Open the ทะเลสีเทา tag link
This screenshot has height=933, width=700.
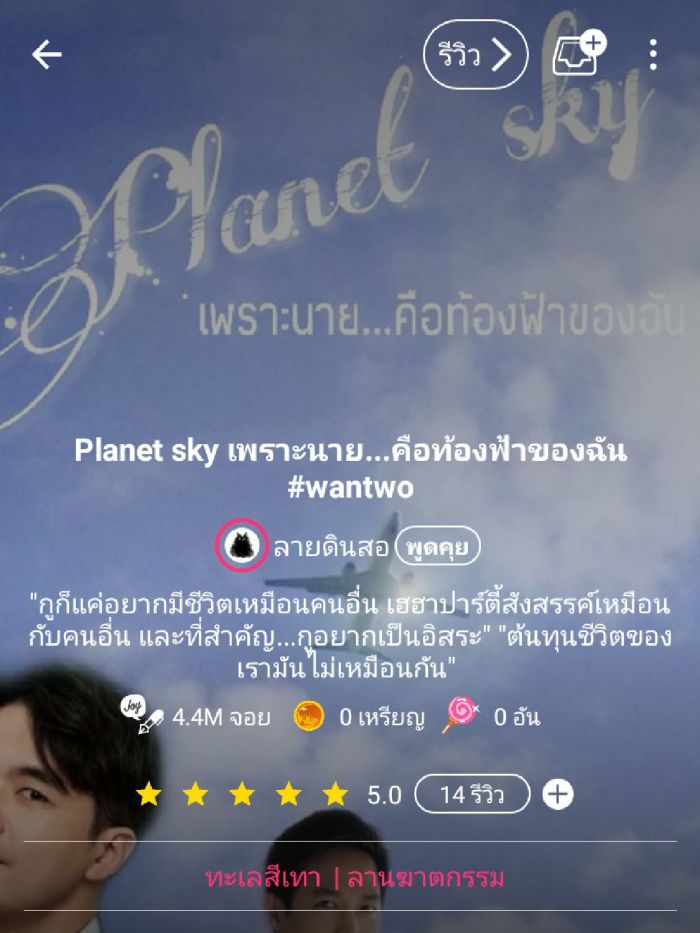263,878
